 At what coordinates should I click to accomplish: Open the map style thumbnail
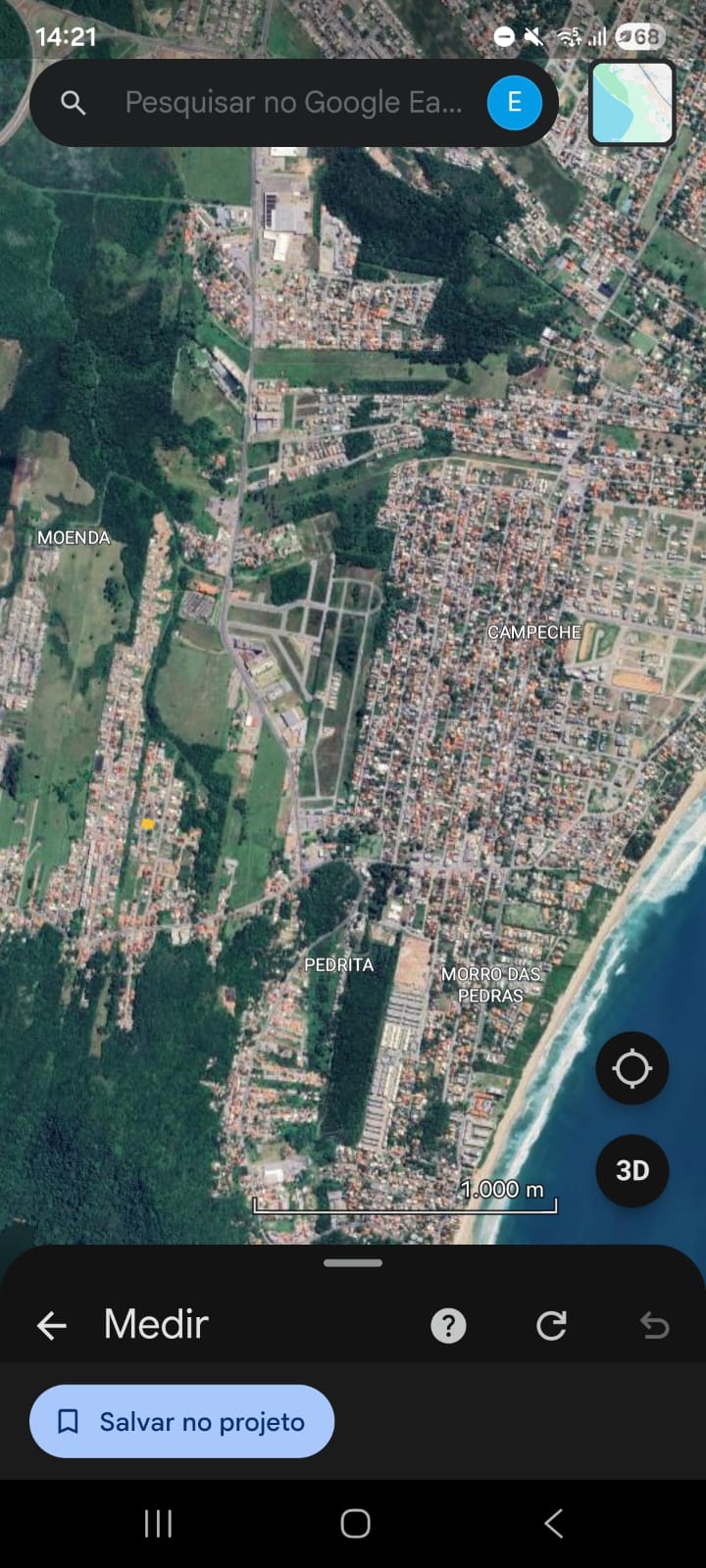pos(632,103)
